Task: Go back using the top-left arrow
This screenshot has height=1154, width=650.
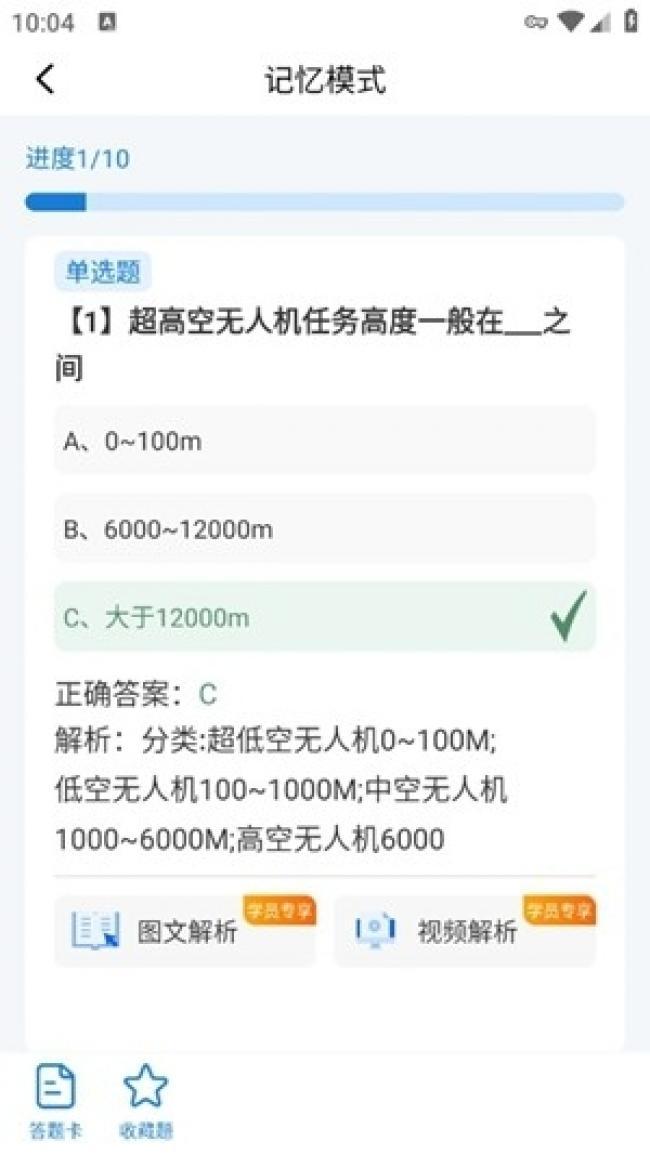Action: (x=46, y=79)
